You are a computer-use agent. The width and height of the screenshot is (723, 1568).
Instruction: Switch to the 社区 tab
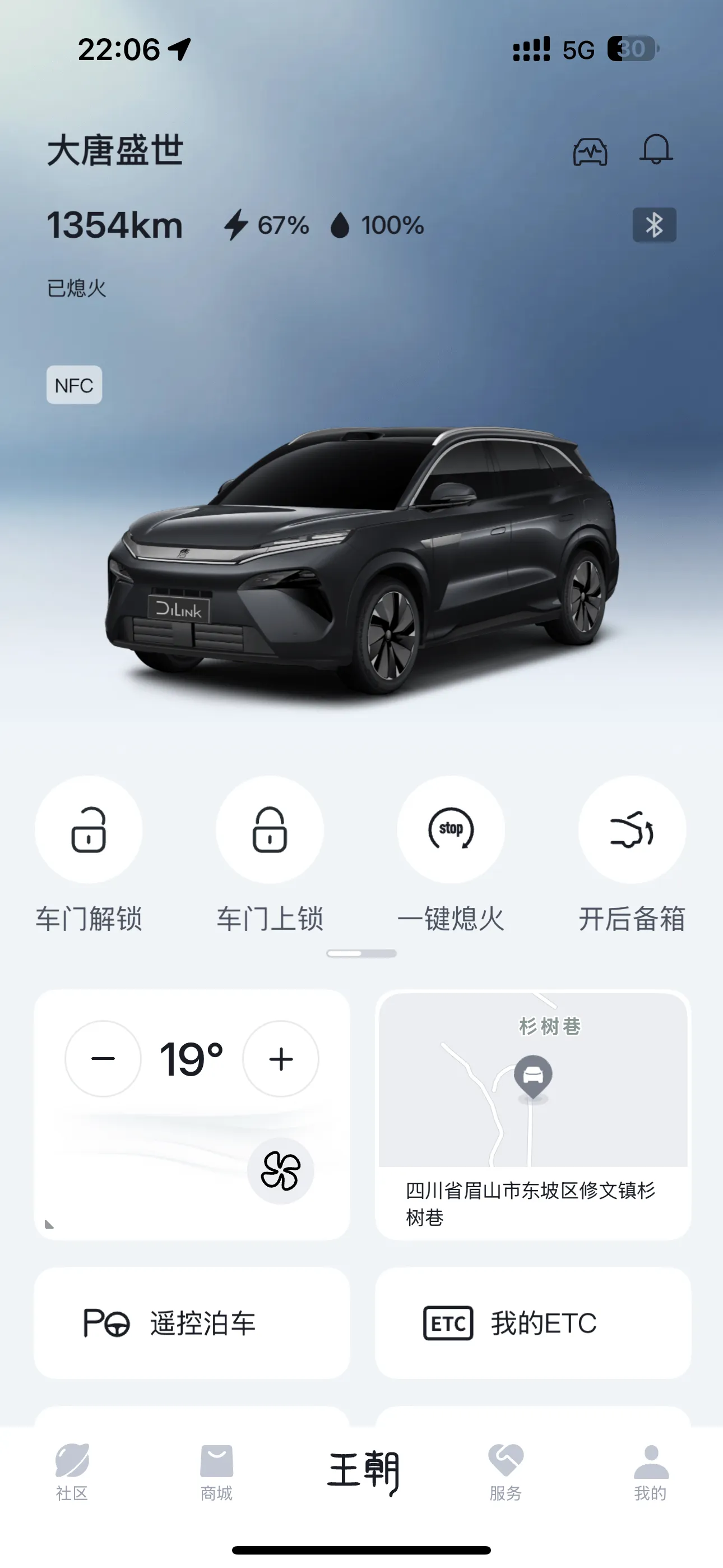(x=72, y=1472)
